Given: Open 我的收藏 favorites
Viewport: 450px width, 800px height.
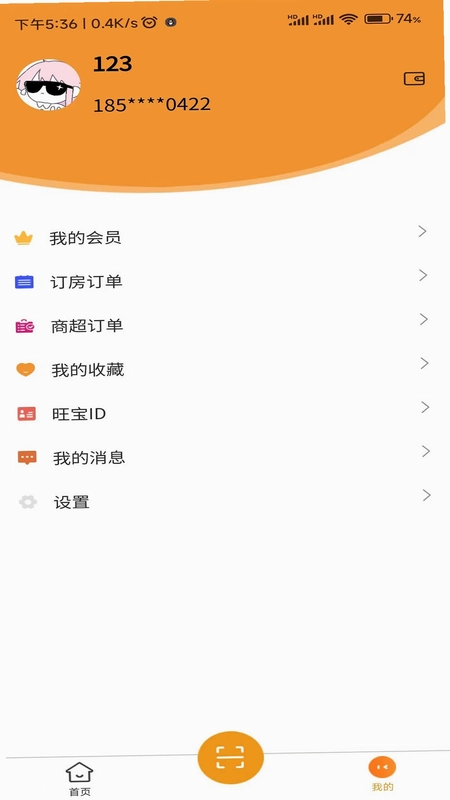Looking at the screenshot, I should click(225, 369).
